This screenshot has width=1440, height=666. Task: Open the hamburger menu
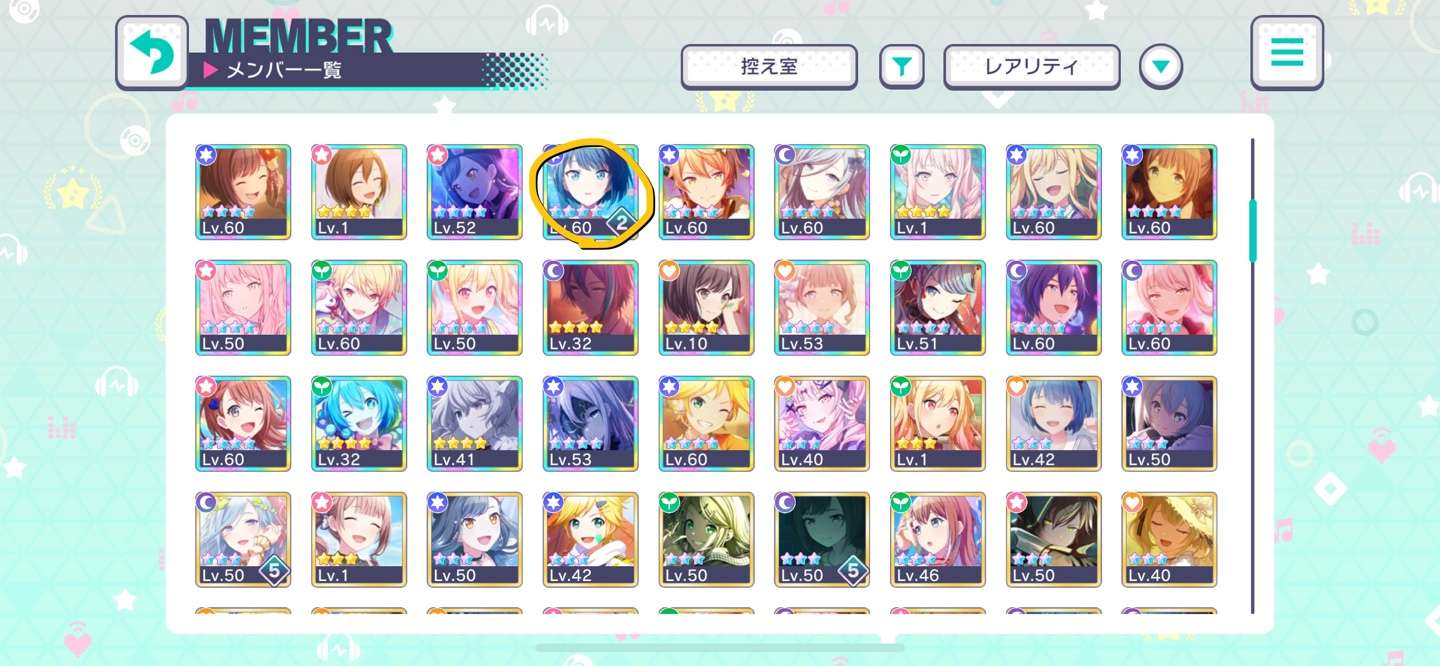1287,53
